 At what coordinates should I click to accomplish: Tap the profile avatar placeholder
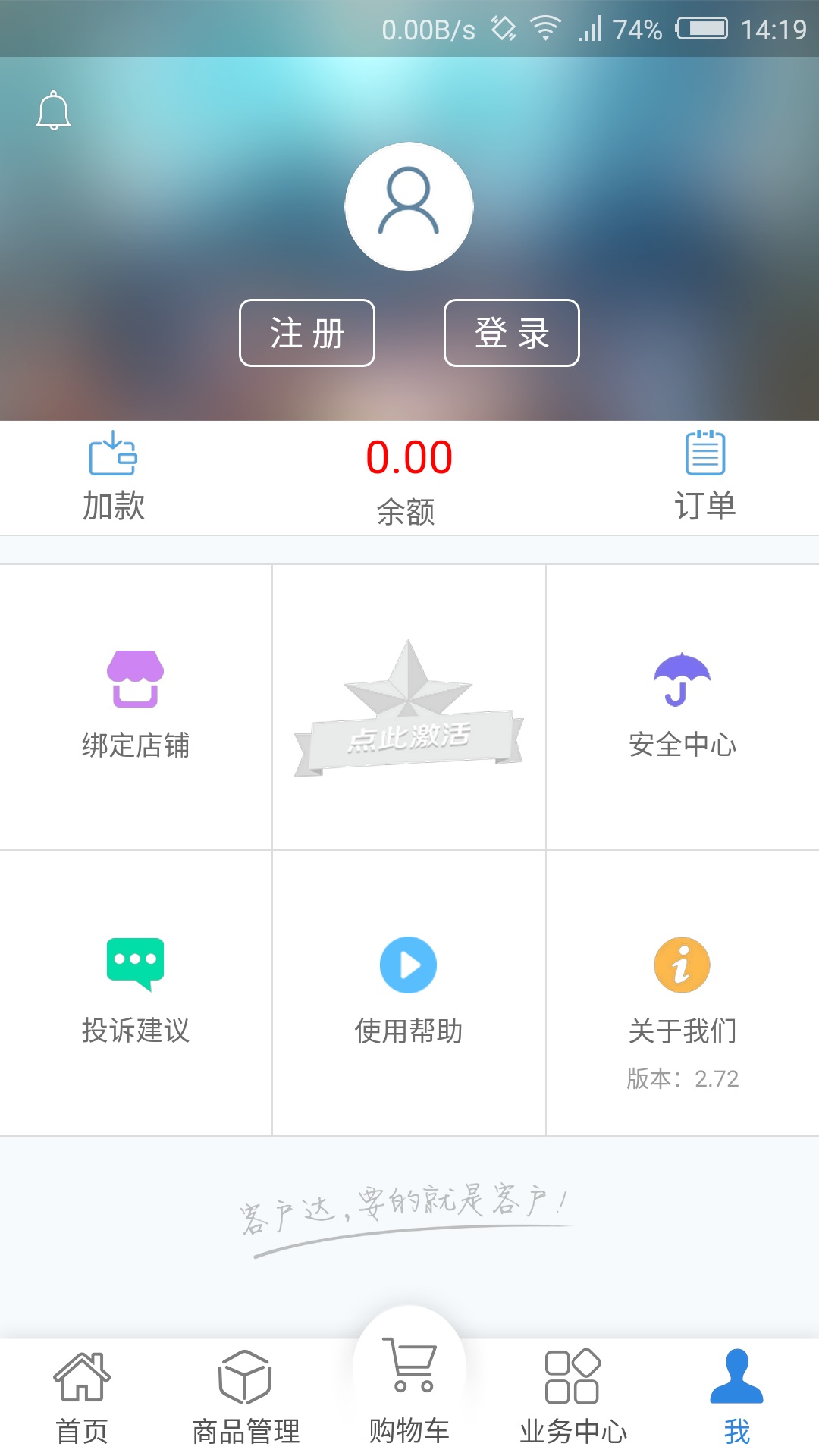coord(409,206)
